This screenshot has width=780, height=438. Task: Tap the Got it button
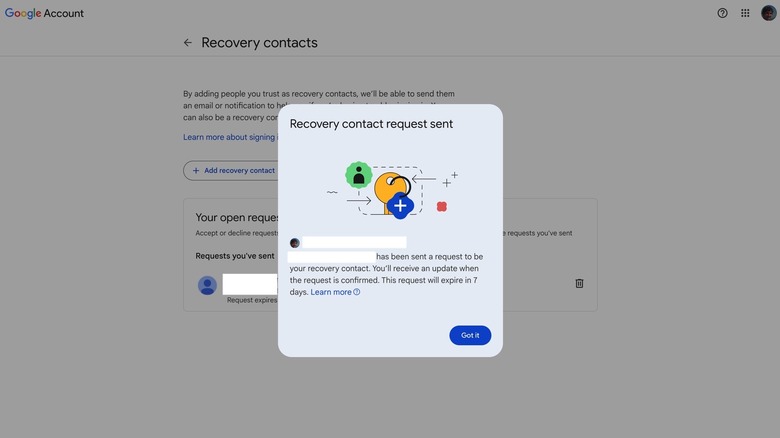470,335
